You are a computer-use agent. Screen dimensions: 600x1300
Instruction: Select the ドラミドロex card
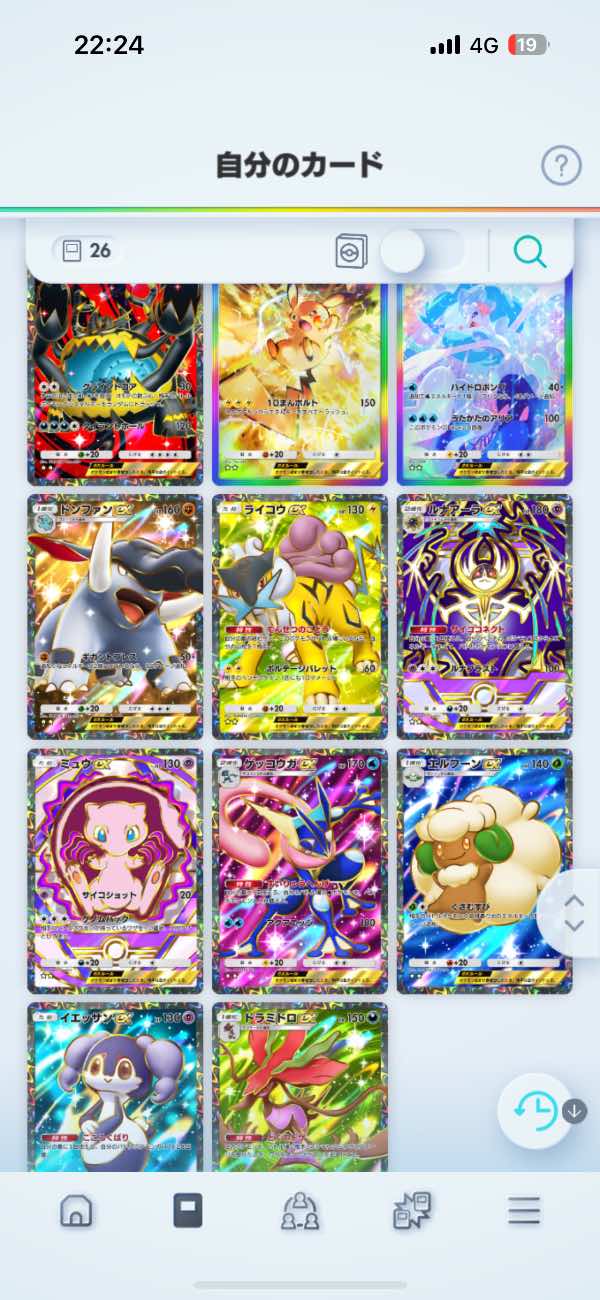pos(300,1085)
